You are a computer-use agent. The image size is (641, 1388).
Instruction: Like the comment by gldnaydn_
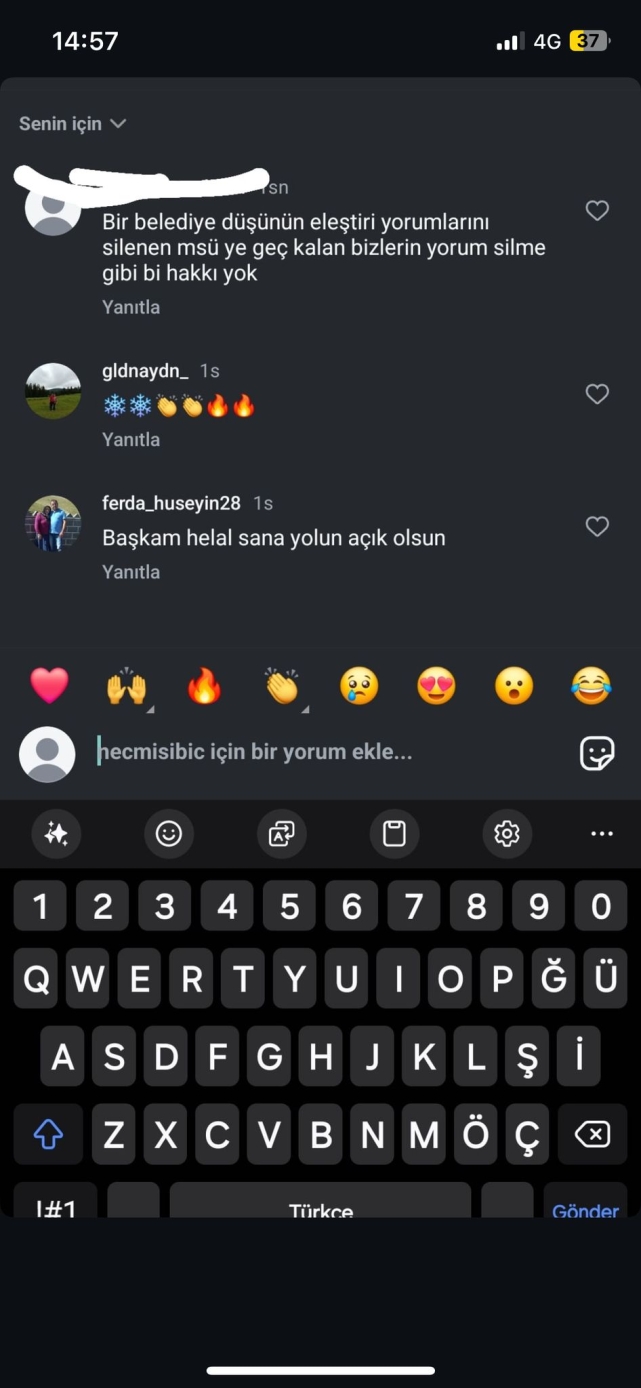pos(597,394)
